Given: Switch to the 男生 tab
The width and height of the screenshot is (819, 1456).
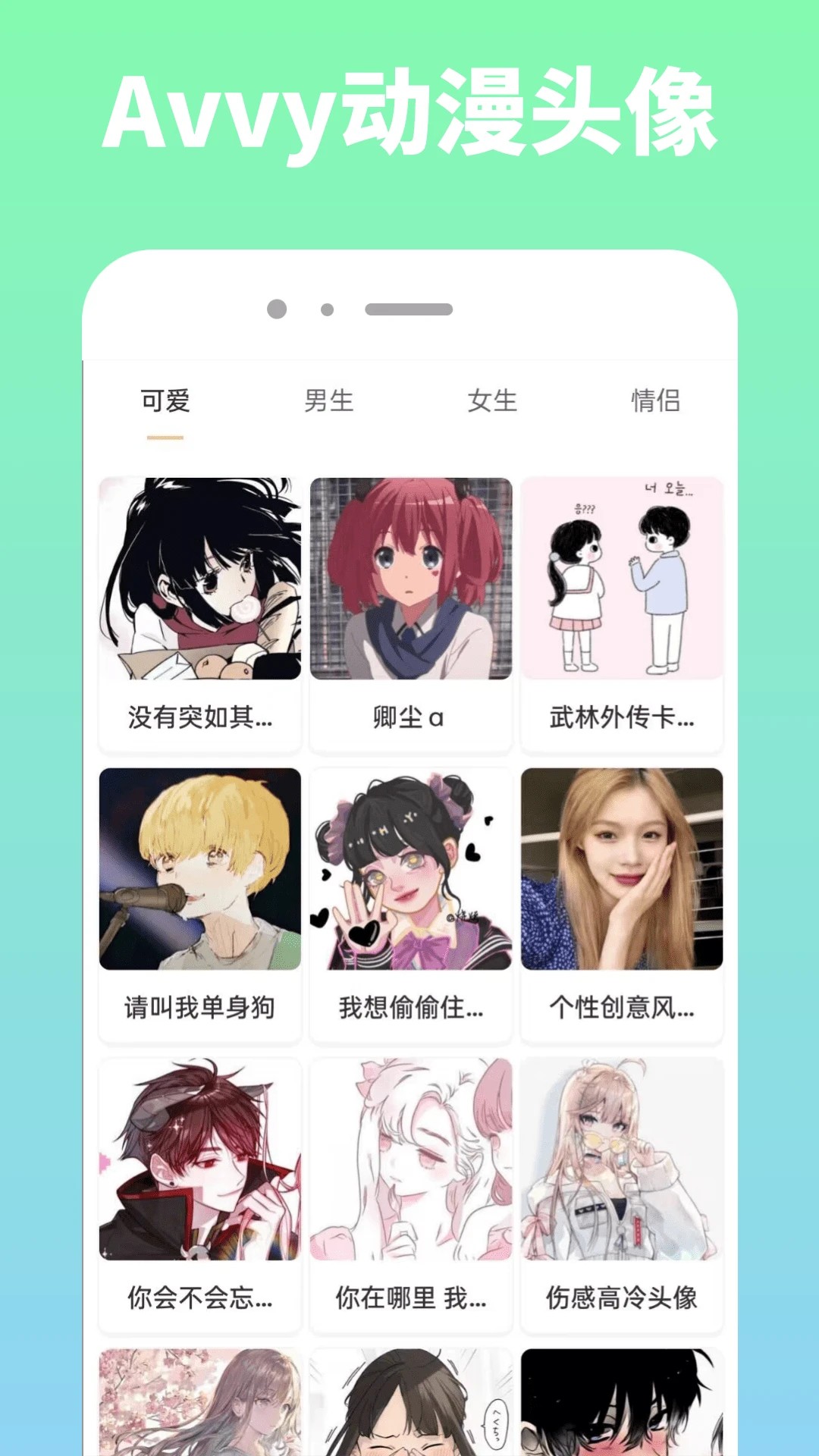Looking at the screenshot, I should (328, 402).
